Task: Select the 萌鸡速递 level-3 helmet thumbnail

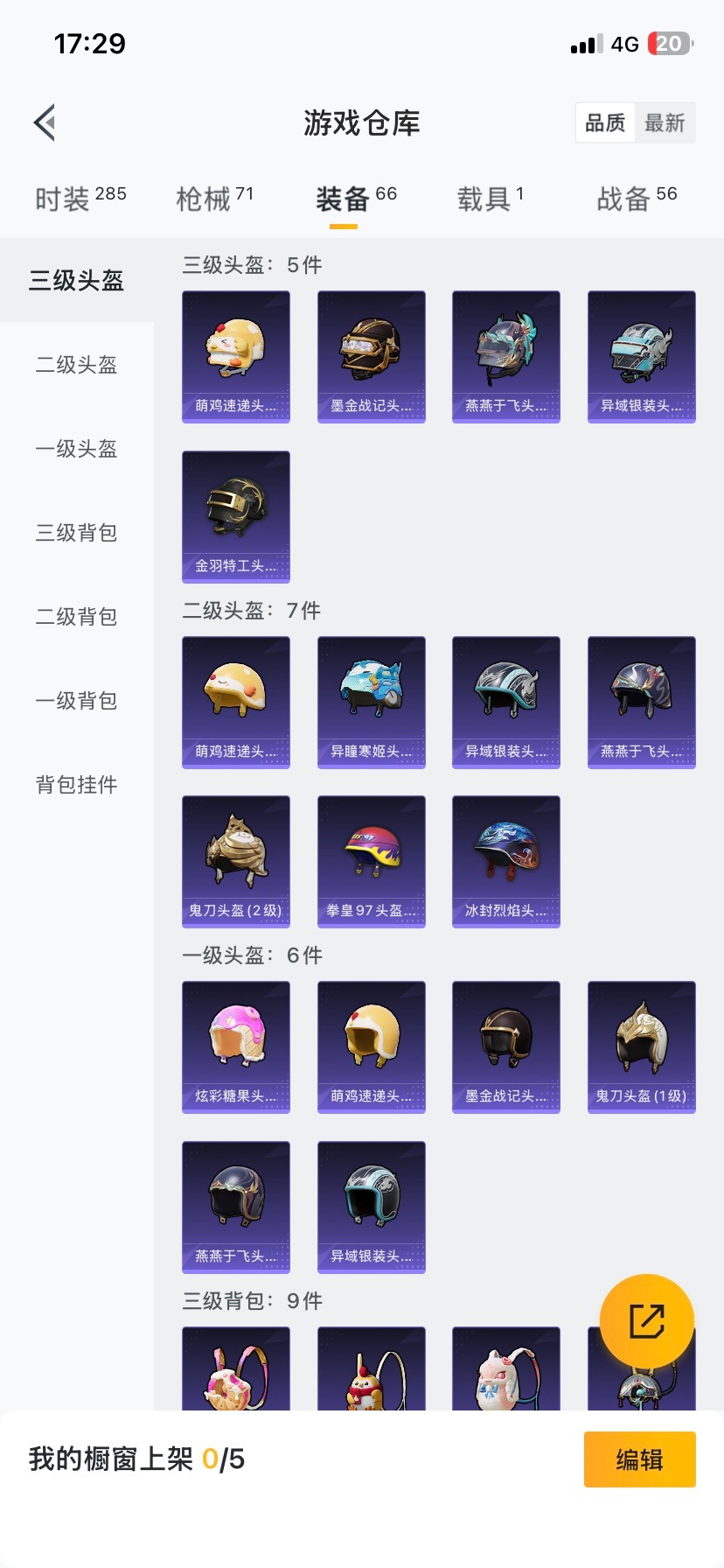Action: pos(235,356)
